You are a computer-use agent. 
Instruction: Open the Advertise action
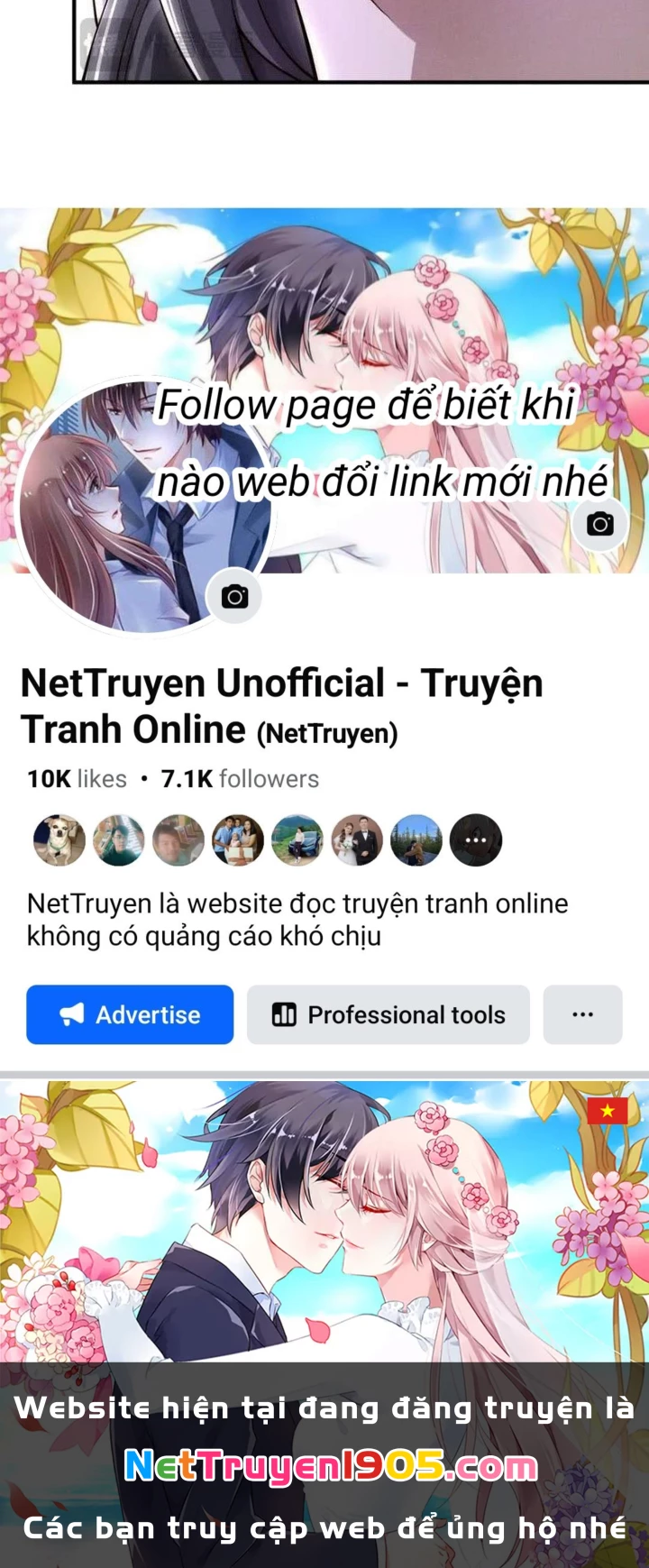(x=129, y=1014)
